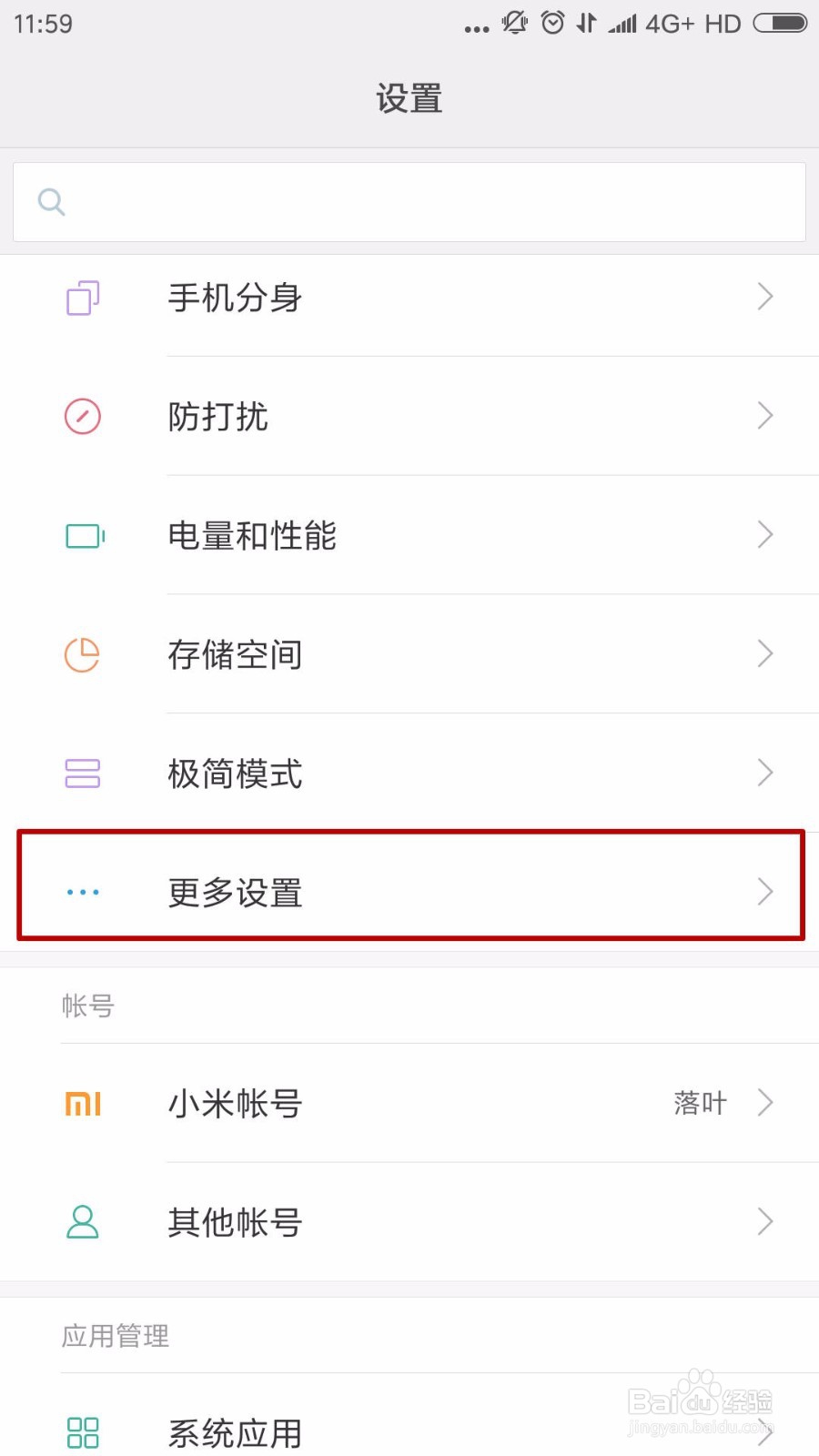Select the 帐号 section header
This screenshot has width=819, height=1456.
[x=88, y=1006]
